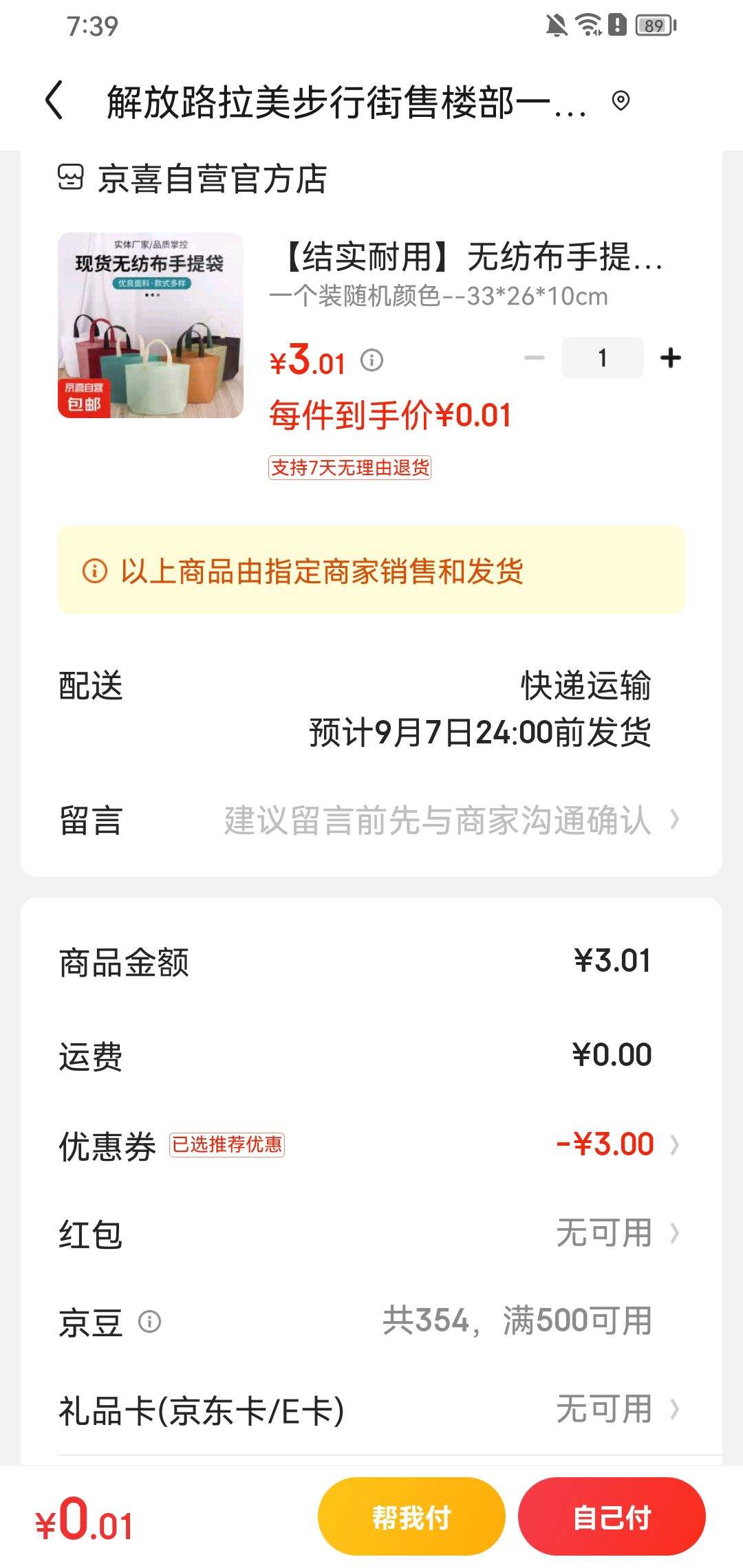Open delivery address 解放路拉美步行街售楼部
Screen dimensions: 743x1568
(x=347, y=102)
